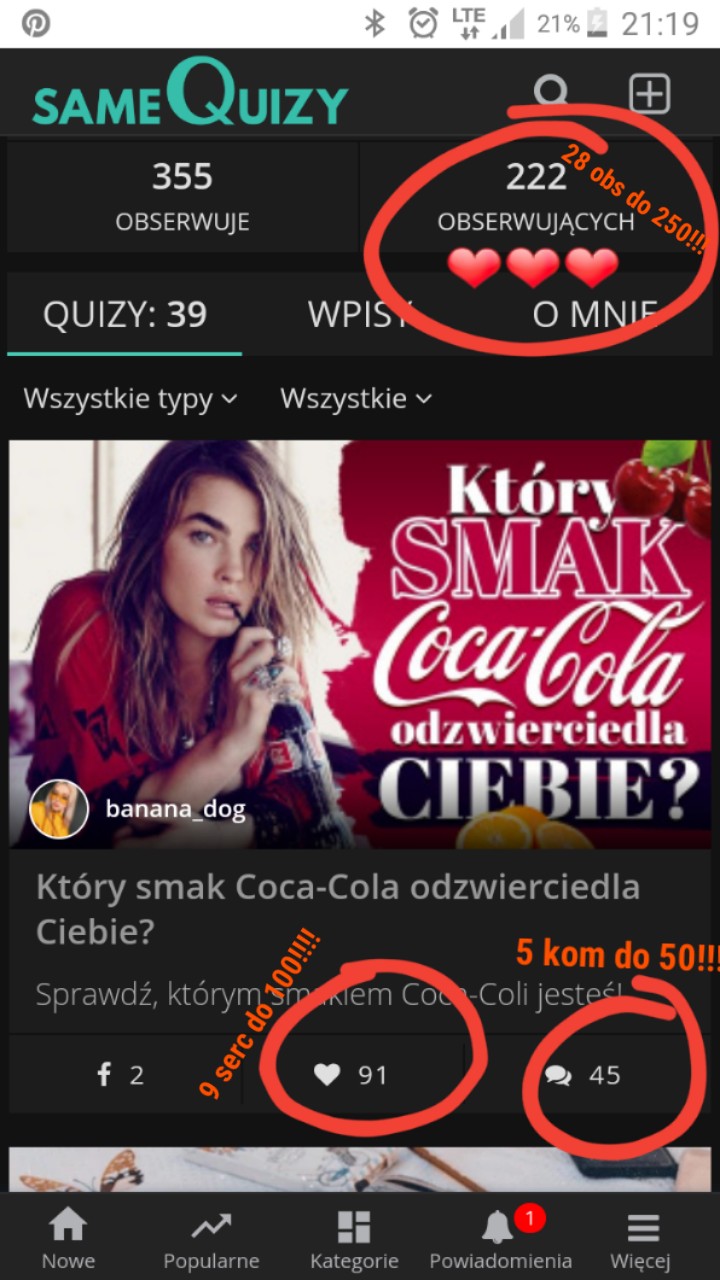
Task: Tap the plus icon to add content
Action: (649, 95)
